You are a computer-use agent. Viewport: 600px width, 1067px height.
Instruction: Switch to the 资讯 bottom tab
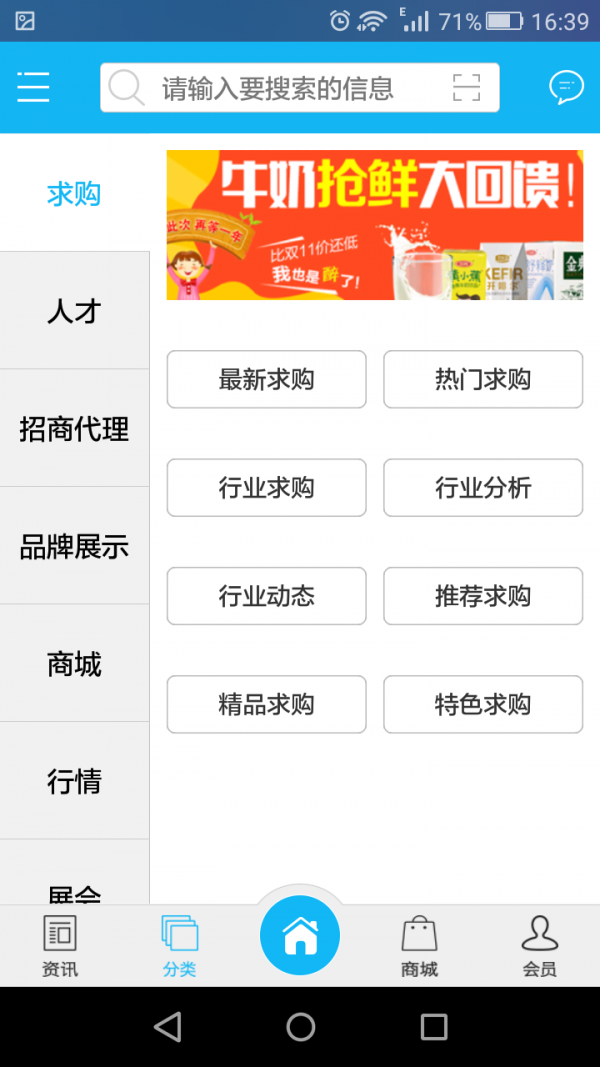click(60, 946)
